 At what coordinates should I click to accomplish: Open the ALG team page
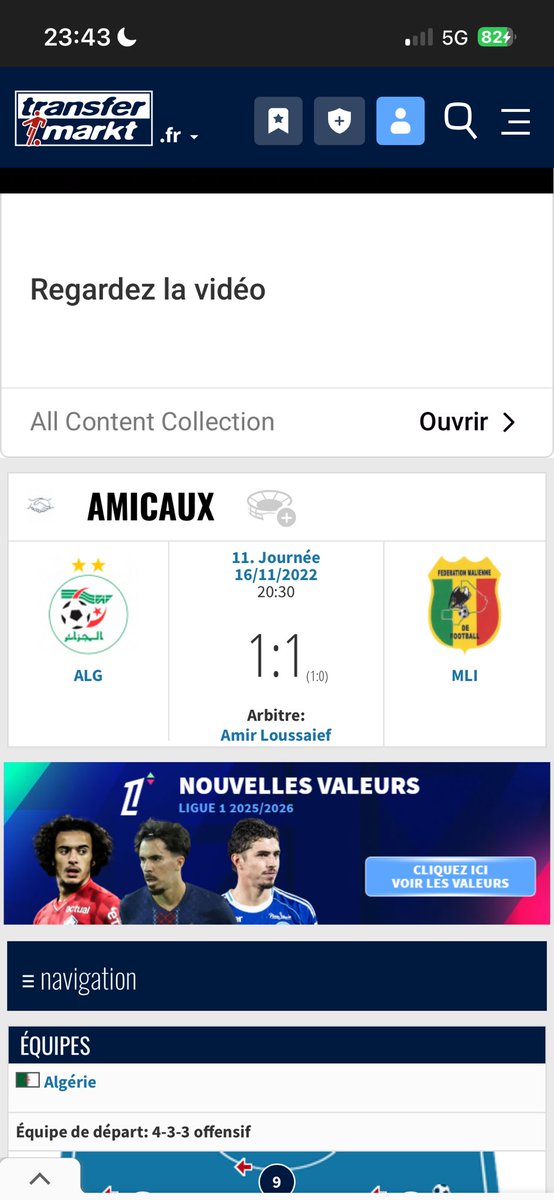pyautogui.click(x=88, y=675)
